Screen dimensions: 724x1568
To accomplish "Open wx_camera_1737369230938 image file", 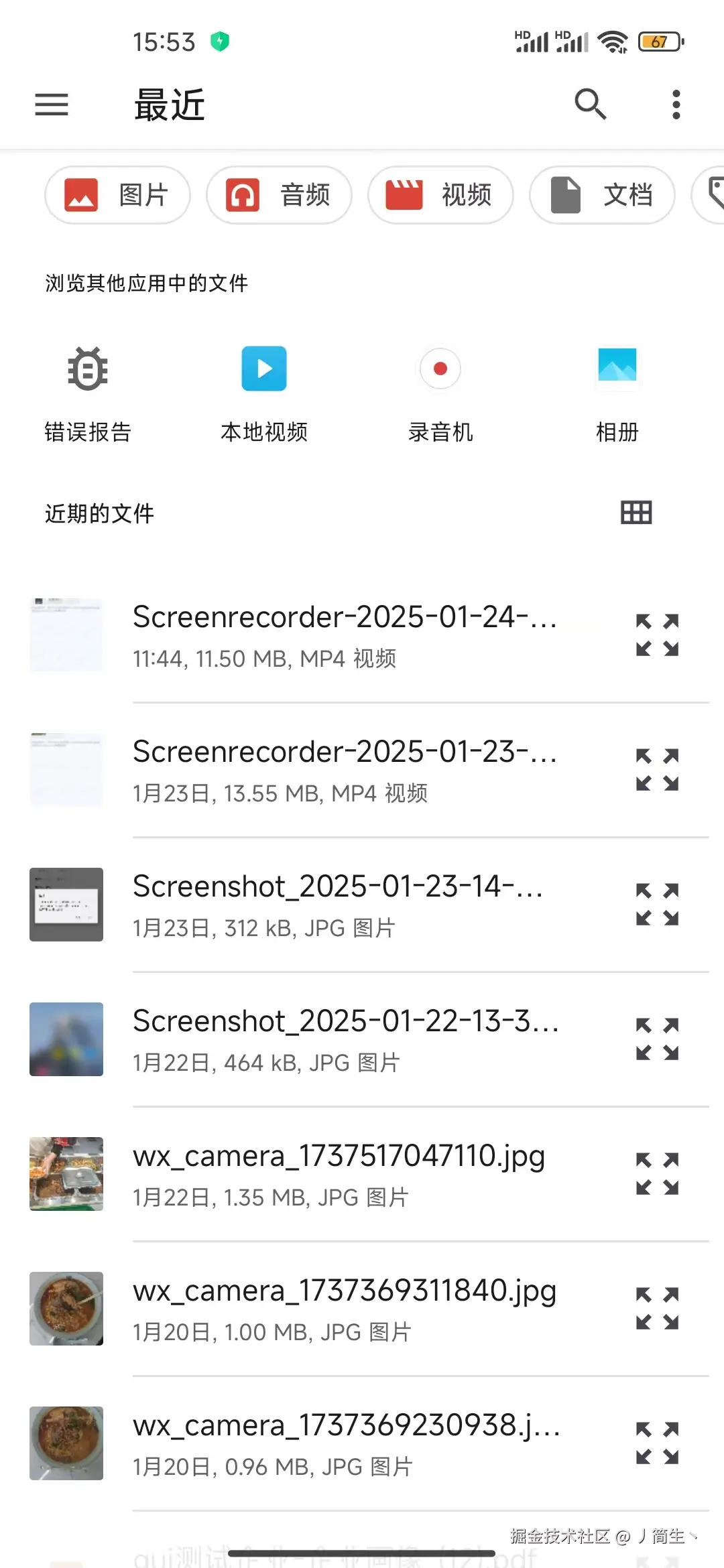I will click(x=346, y=1443).
